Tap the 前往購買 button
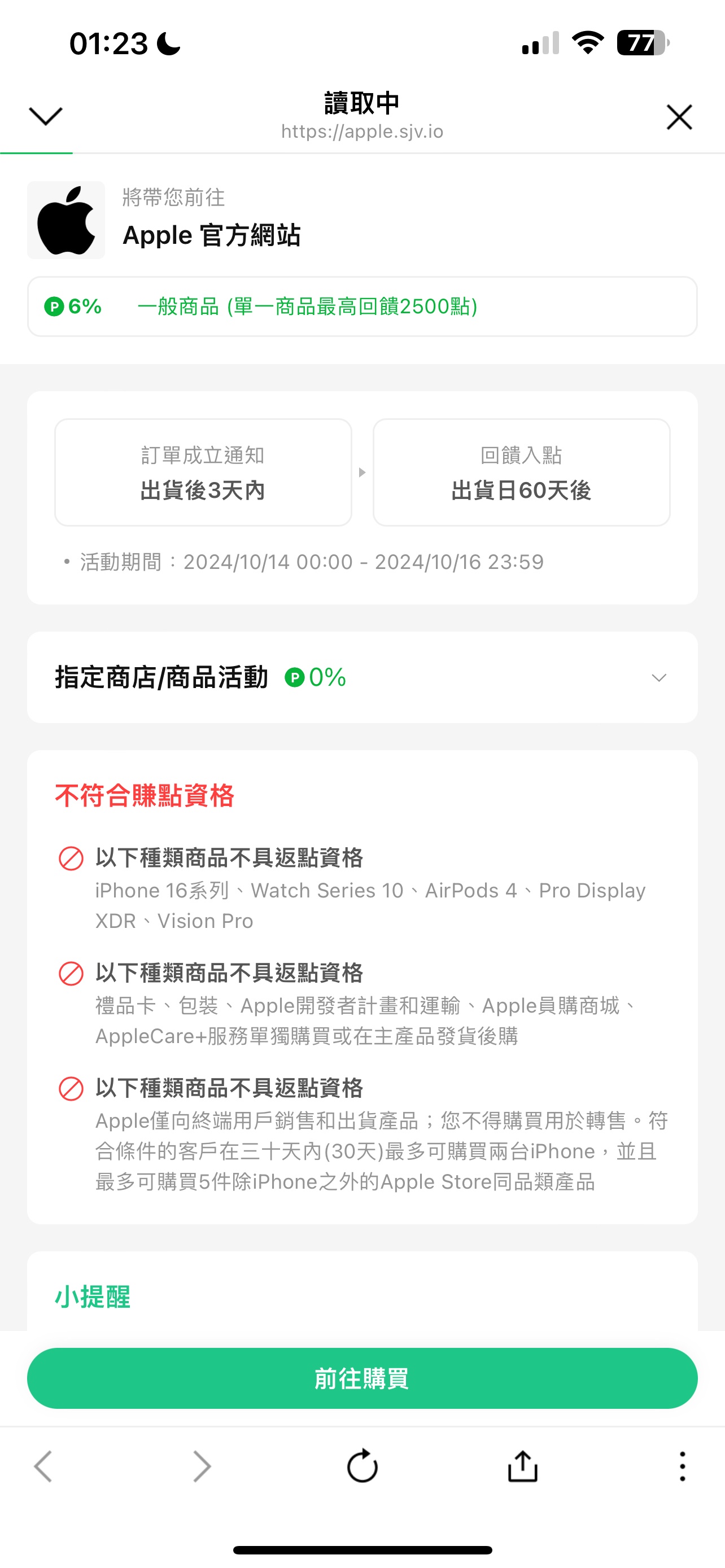Screen dimensions: 725x1568 coord(362,1378)
